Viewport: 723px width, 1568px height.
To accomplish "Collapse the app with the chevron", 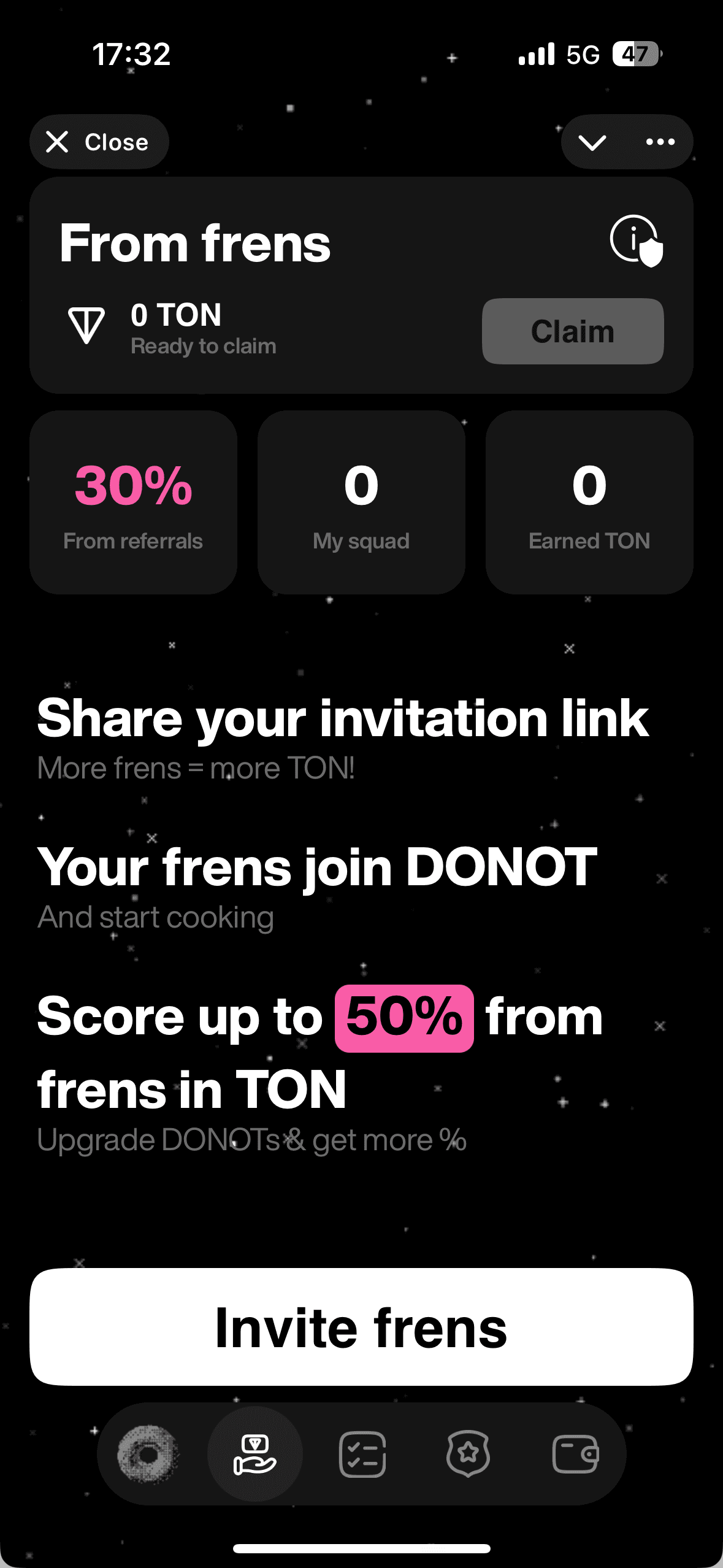I will 592,142.
